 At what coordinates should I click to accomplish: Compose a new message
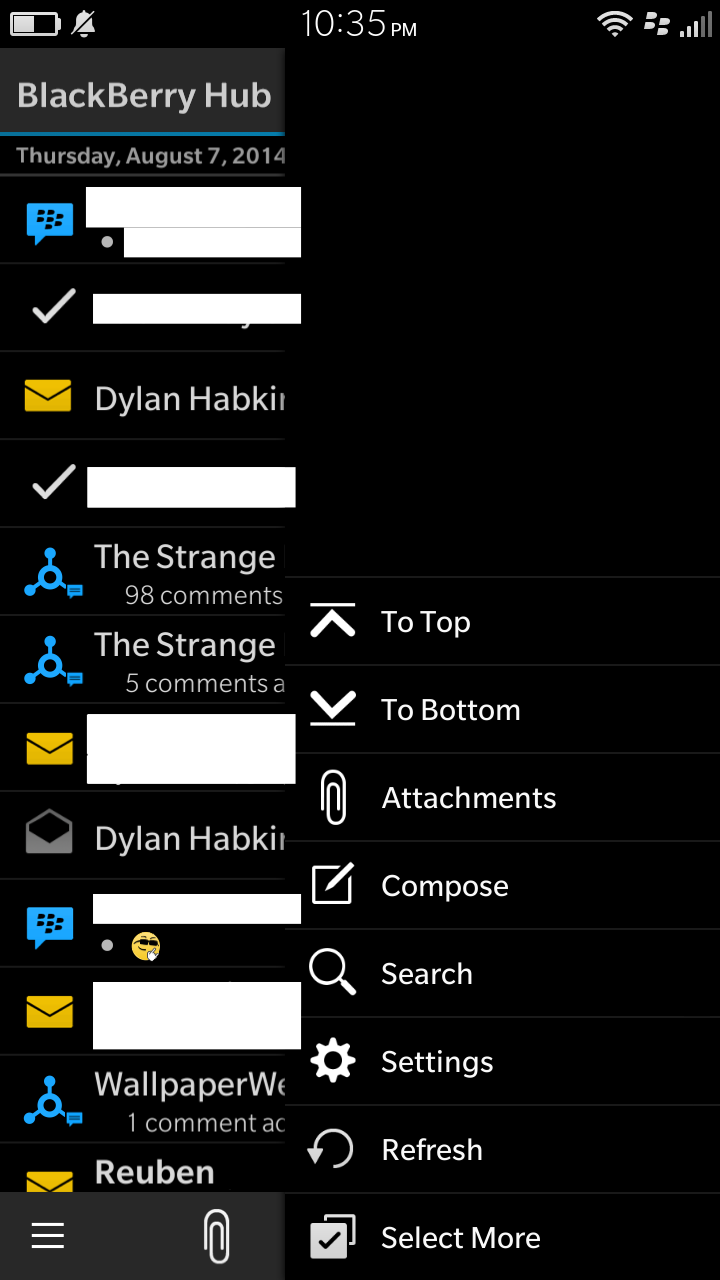(x=502, y=885)
